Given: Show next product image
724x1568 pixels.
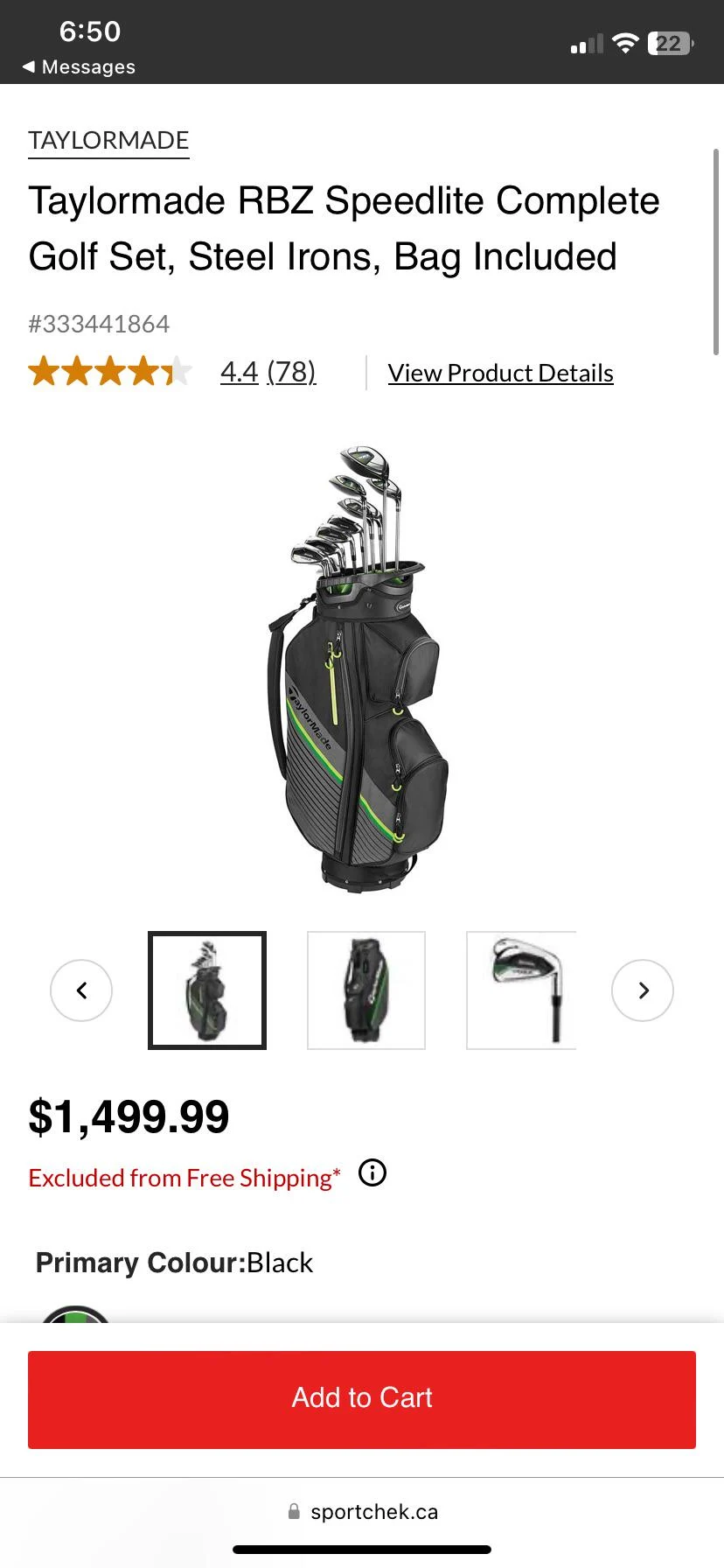Looking at the screenshot, I should 643,990.
